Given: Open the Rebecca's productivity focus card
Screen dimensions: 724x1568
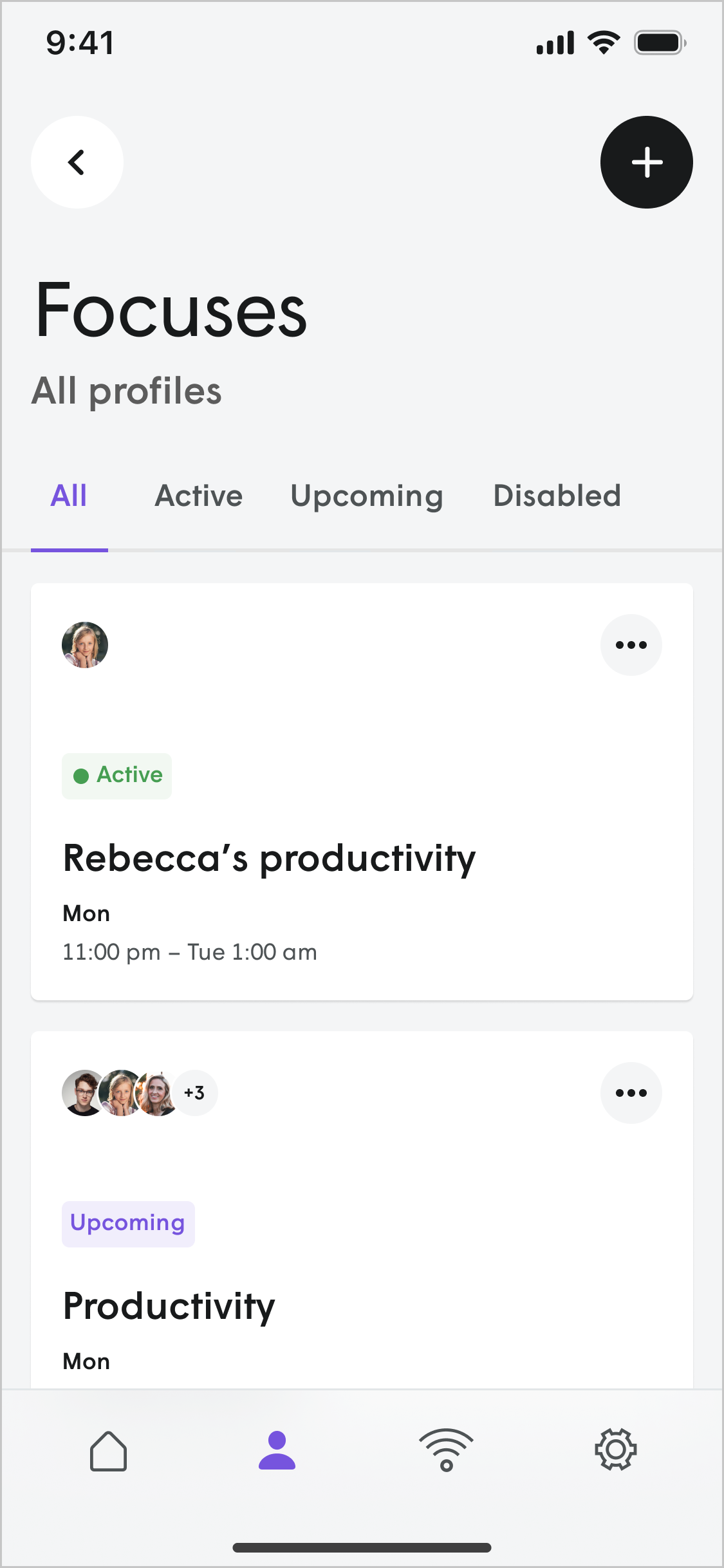Looking at the screenshot, I should coord(362,792).
